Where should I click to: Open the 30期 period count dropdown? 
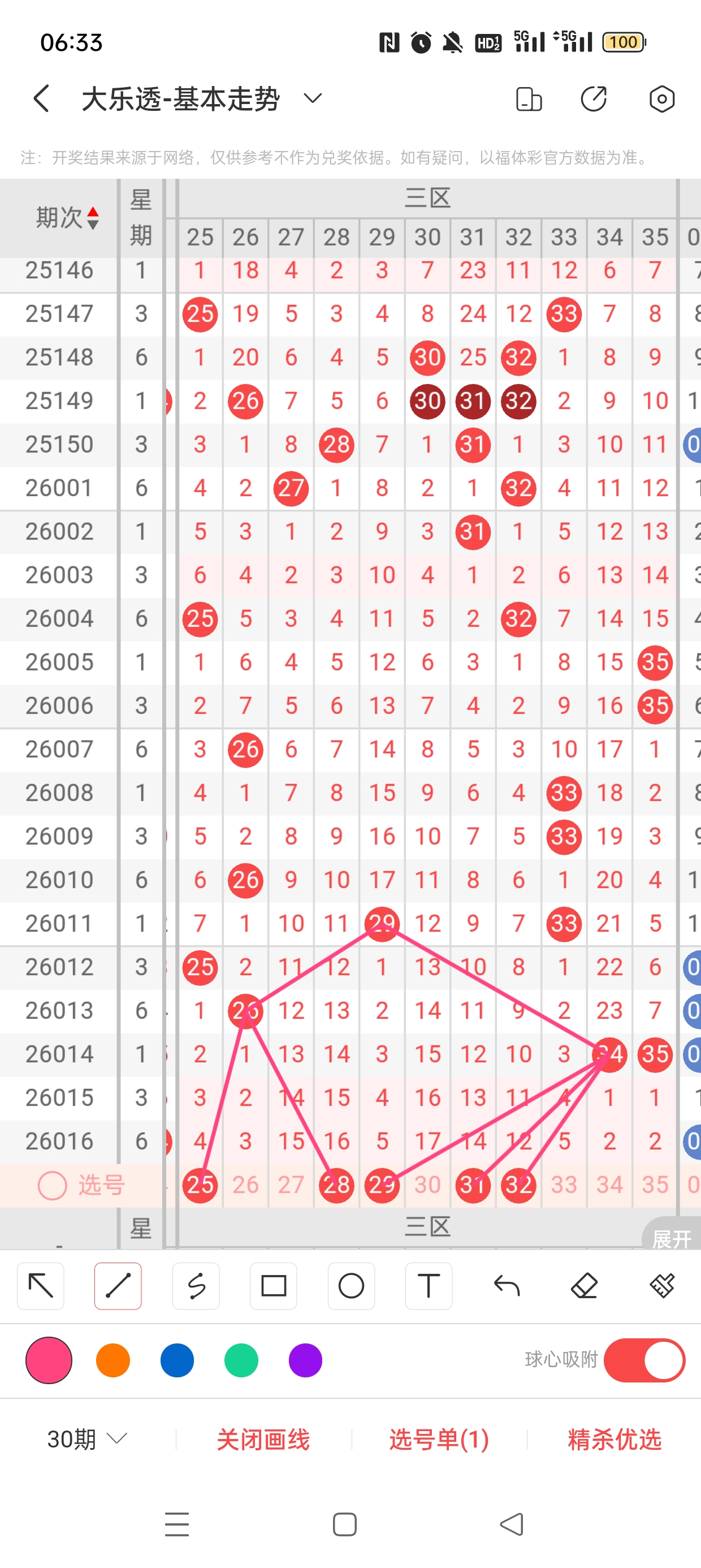coord(87,1440)
